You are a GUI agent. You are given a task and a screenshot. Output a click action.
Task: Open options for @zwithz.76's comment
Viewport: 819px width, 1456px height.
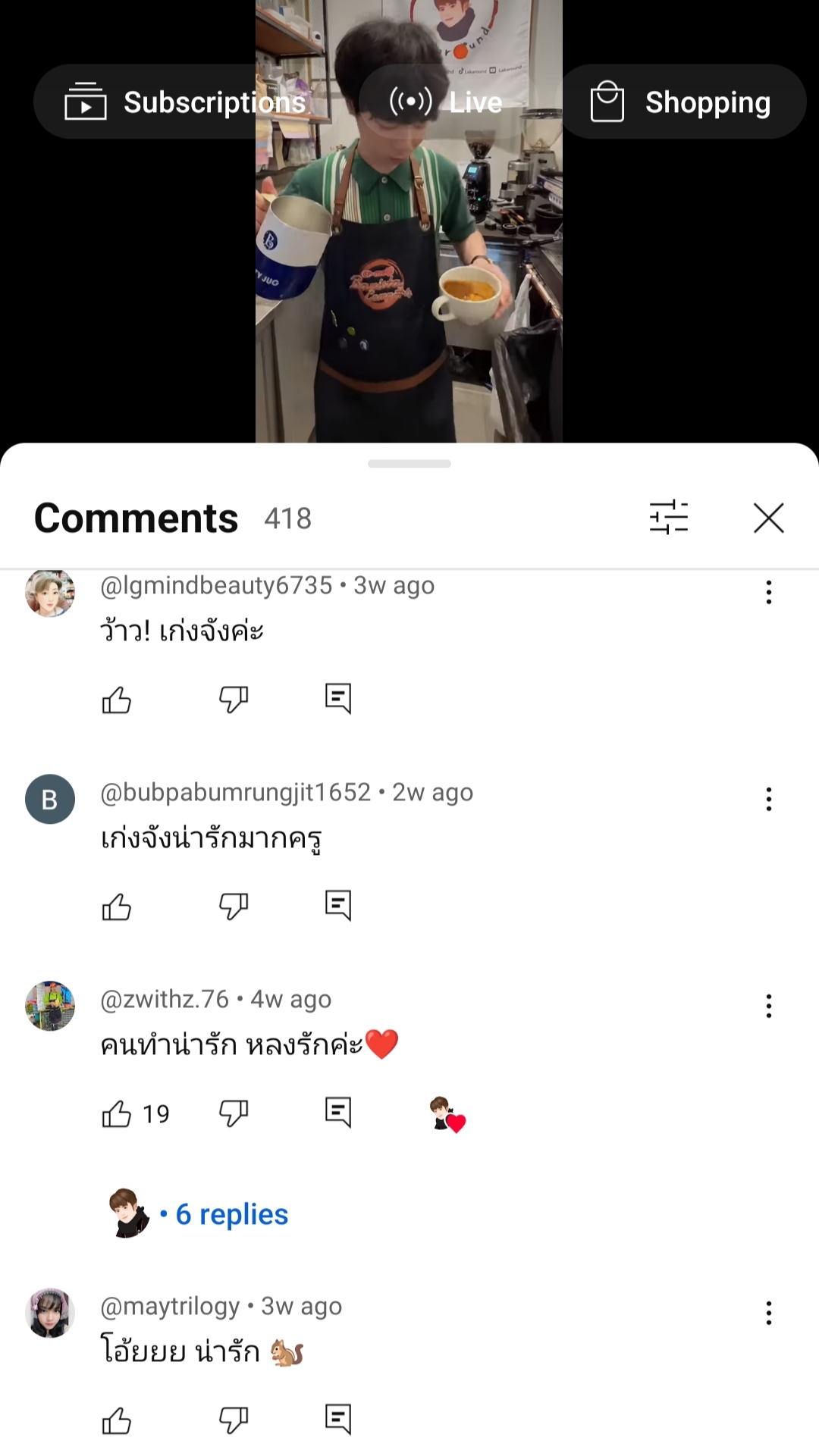(769, 1006)
